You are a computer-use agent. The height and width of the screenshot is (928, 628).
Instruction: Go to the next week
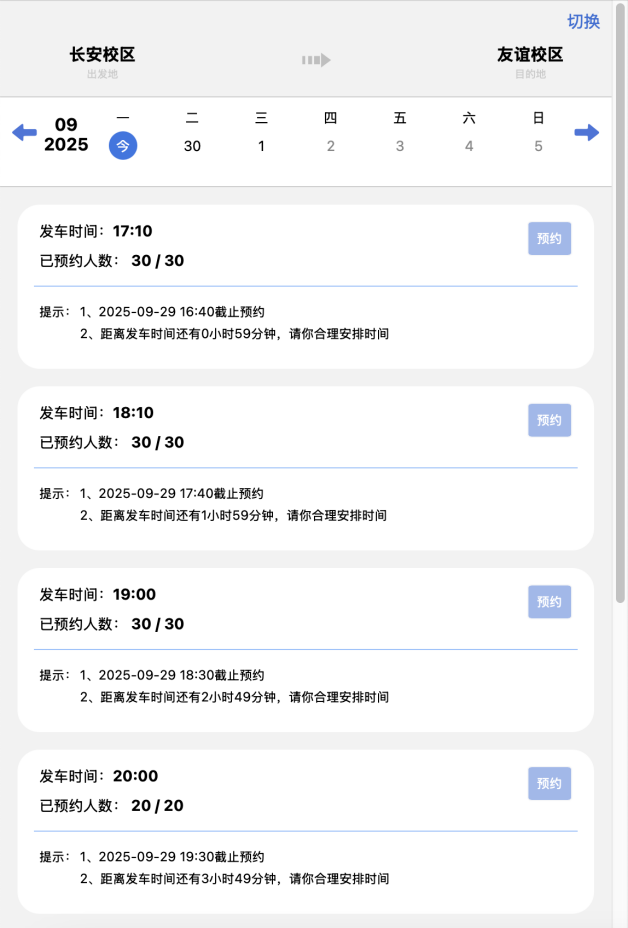[587, 132]
